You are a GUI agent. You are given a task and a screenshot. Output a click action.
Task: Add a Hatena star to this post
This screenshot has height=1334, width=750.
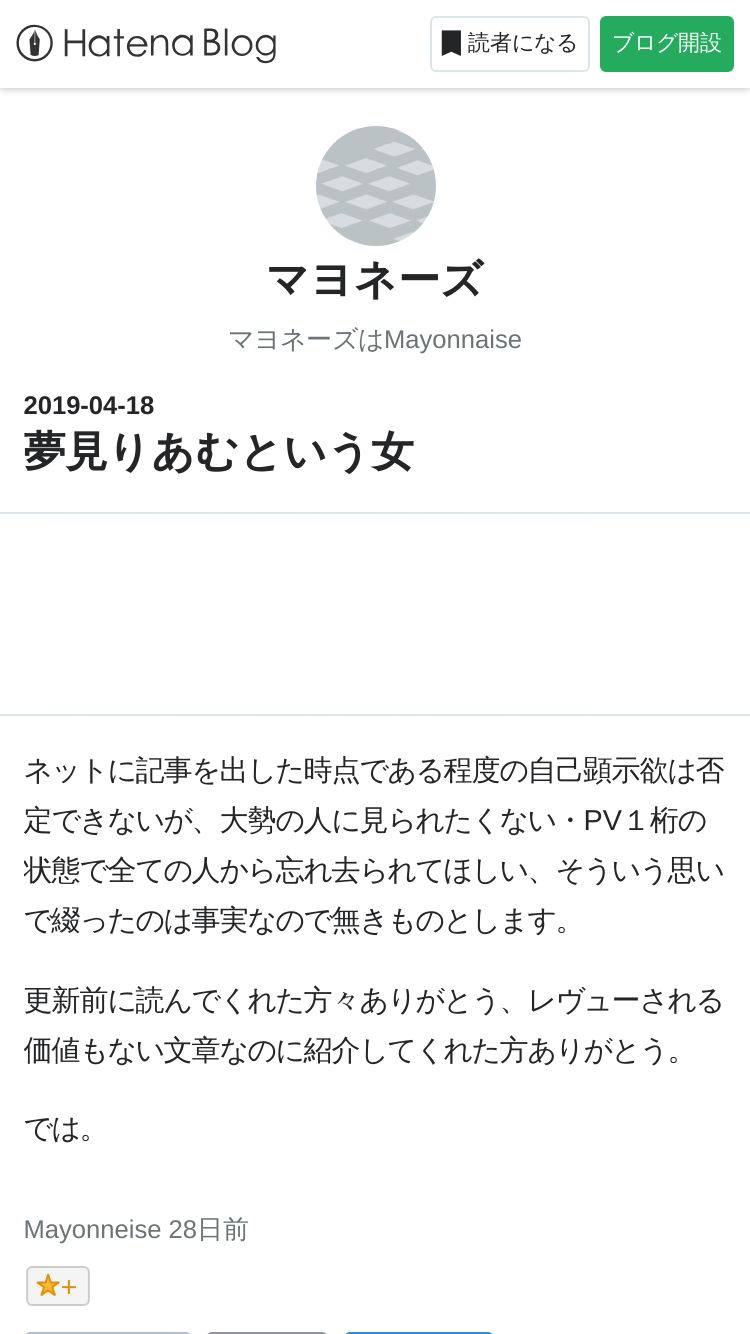pyautogui.click(x=58, y=1286)
